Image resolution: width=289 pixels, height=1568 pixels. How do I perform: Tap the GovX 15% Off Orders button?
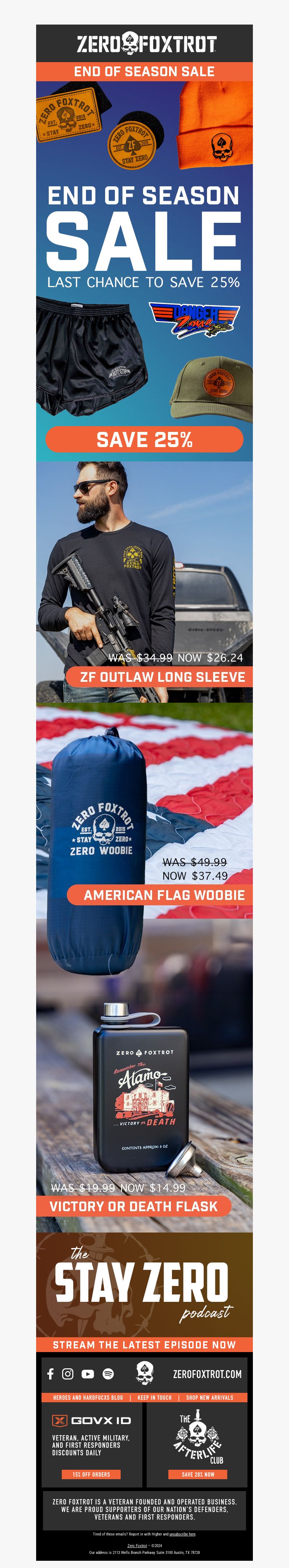pos(91,1474)
